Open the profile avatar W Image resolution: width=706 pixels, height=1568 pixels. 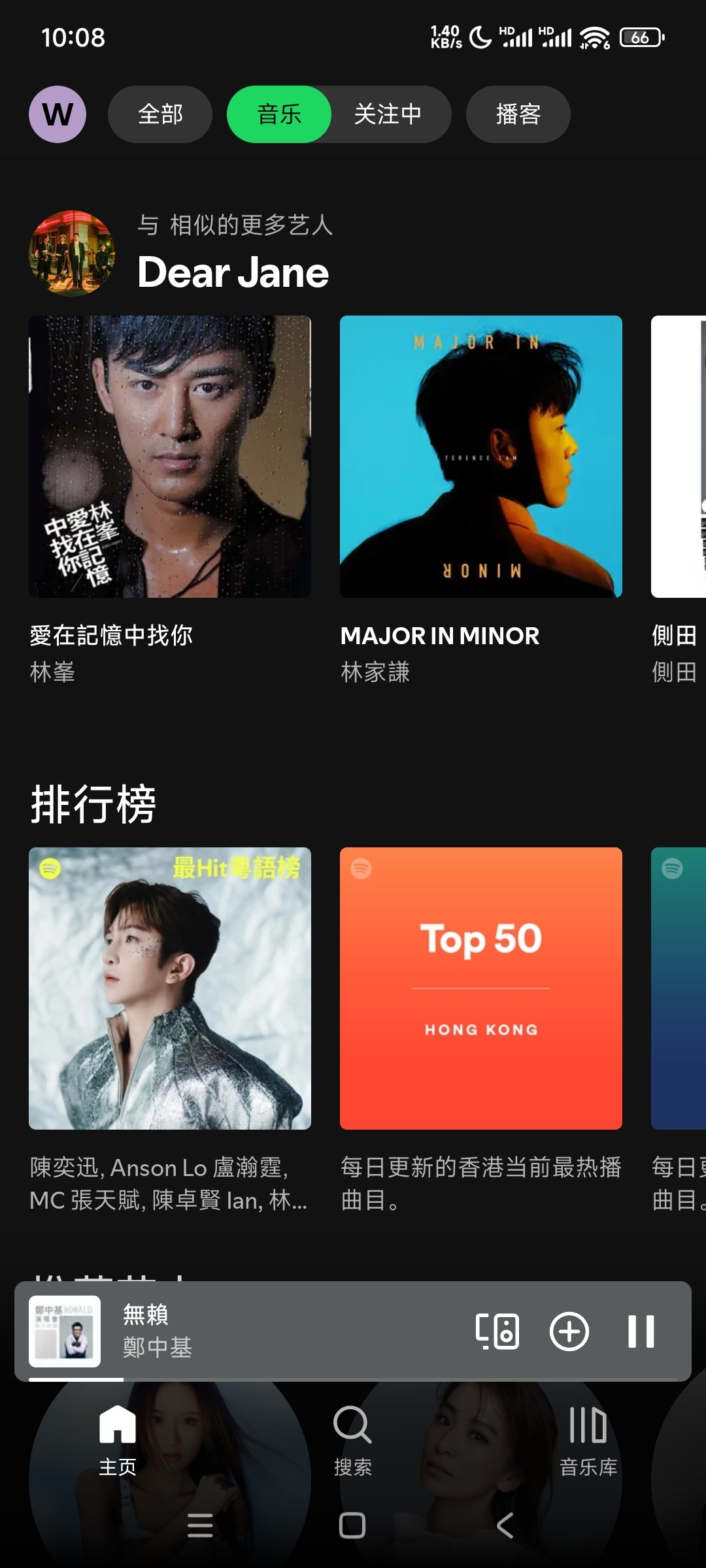pyautogui.click(x=58, y=114)
